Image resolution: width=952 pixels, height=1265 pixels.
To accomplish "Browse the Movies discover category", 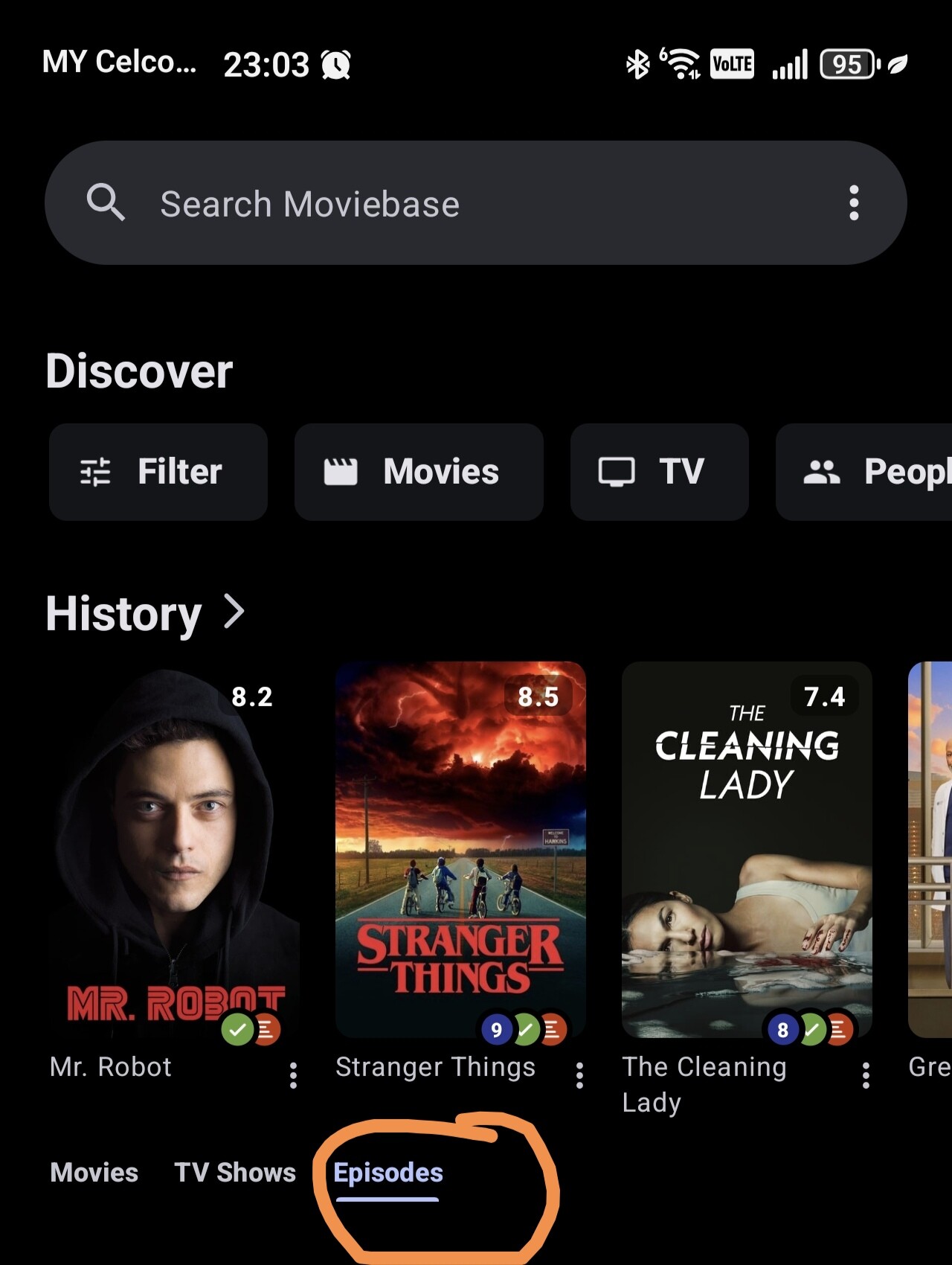I will click(419, 472).
